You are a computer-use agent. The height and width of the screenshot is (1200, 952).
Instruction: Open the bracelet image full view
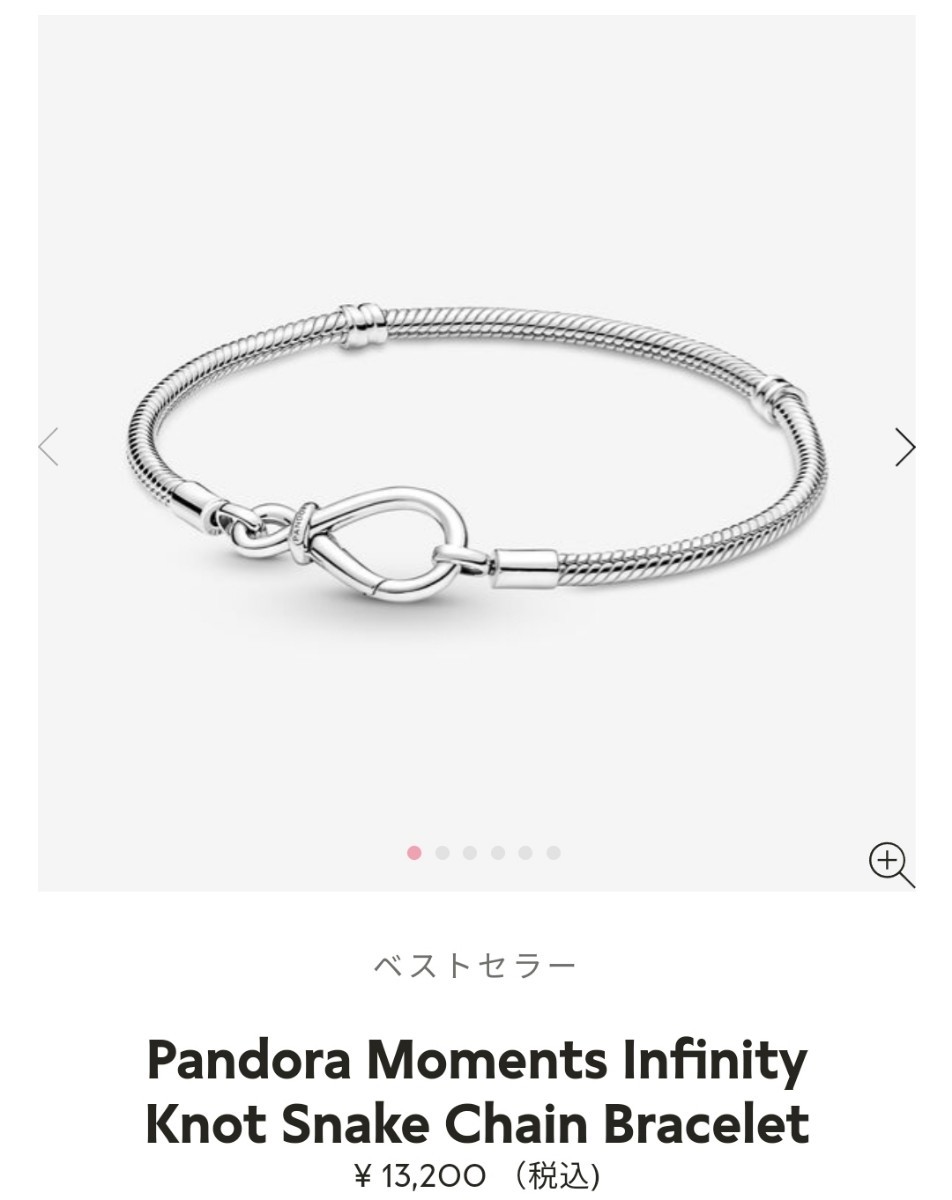click(x=477, y=450)
